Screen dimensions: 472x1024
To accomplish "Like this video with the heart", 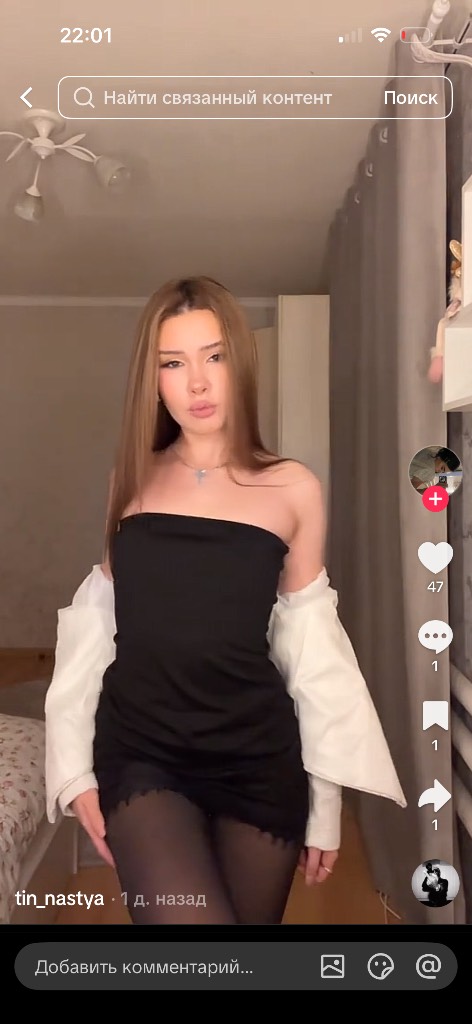I will point(435,557).
